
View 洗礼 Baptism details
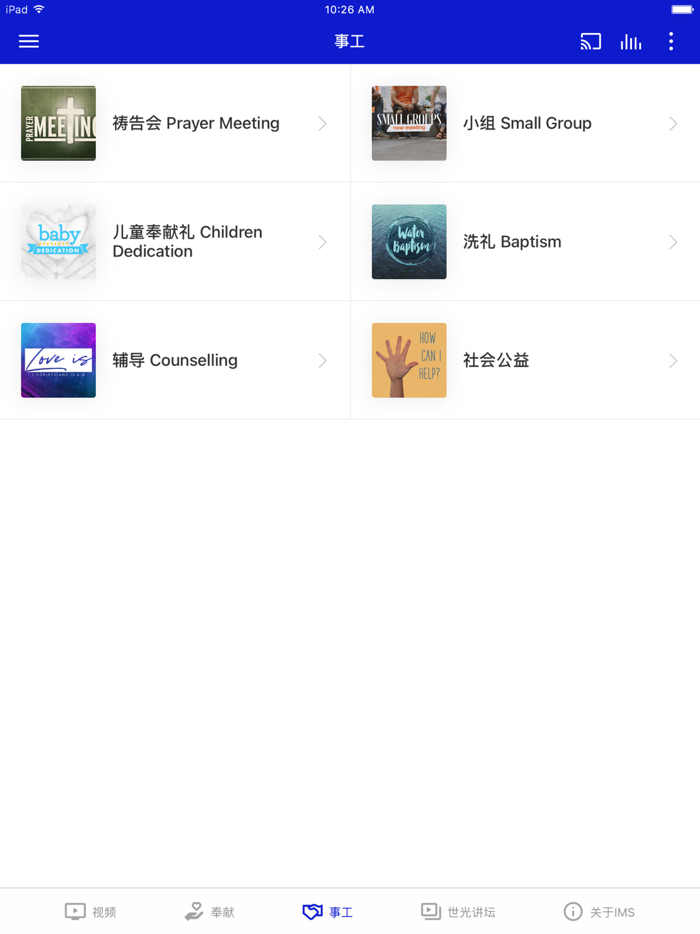[525, 242]
